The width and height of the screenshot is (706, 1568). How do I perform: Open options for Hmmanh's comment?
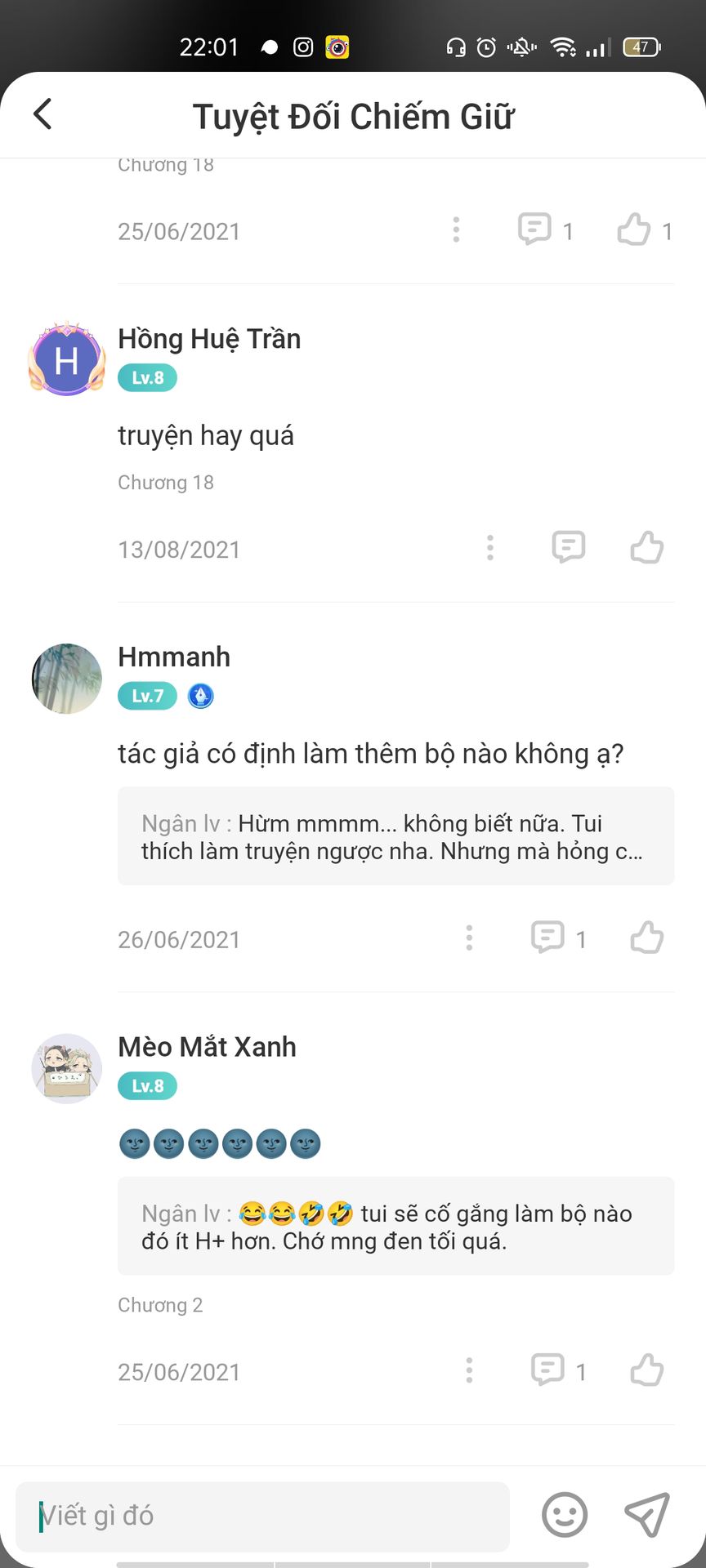[x=469, y=938]
